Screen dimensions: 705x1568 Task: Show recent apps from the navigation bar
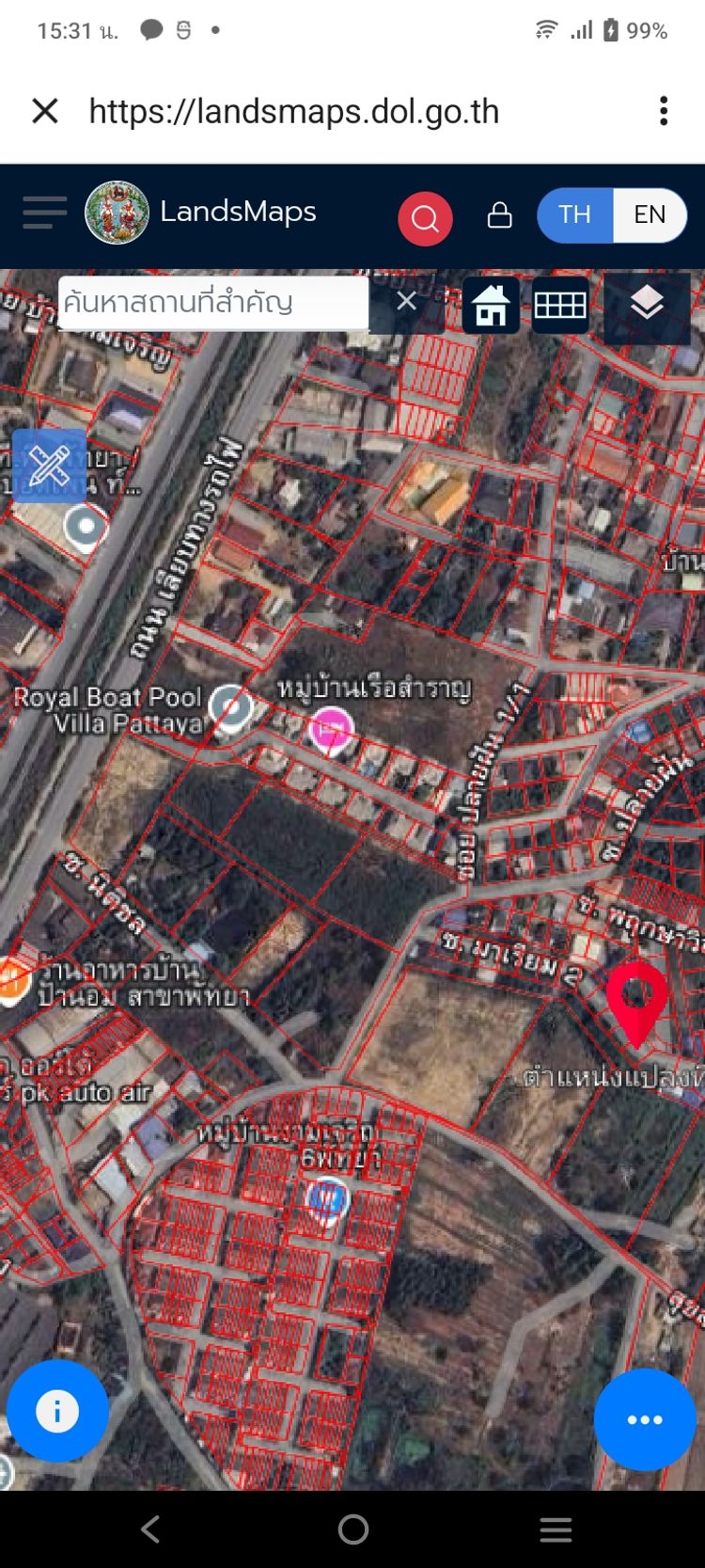556,1529
